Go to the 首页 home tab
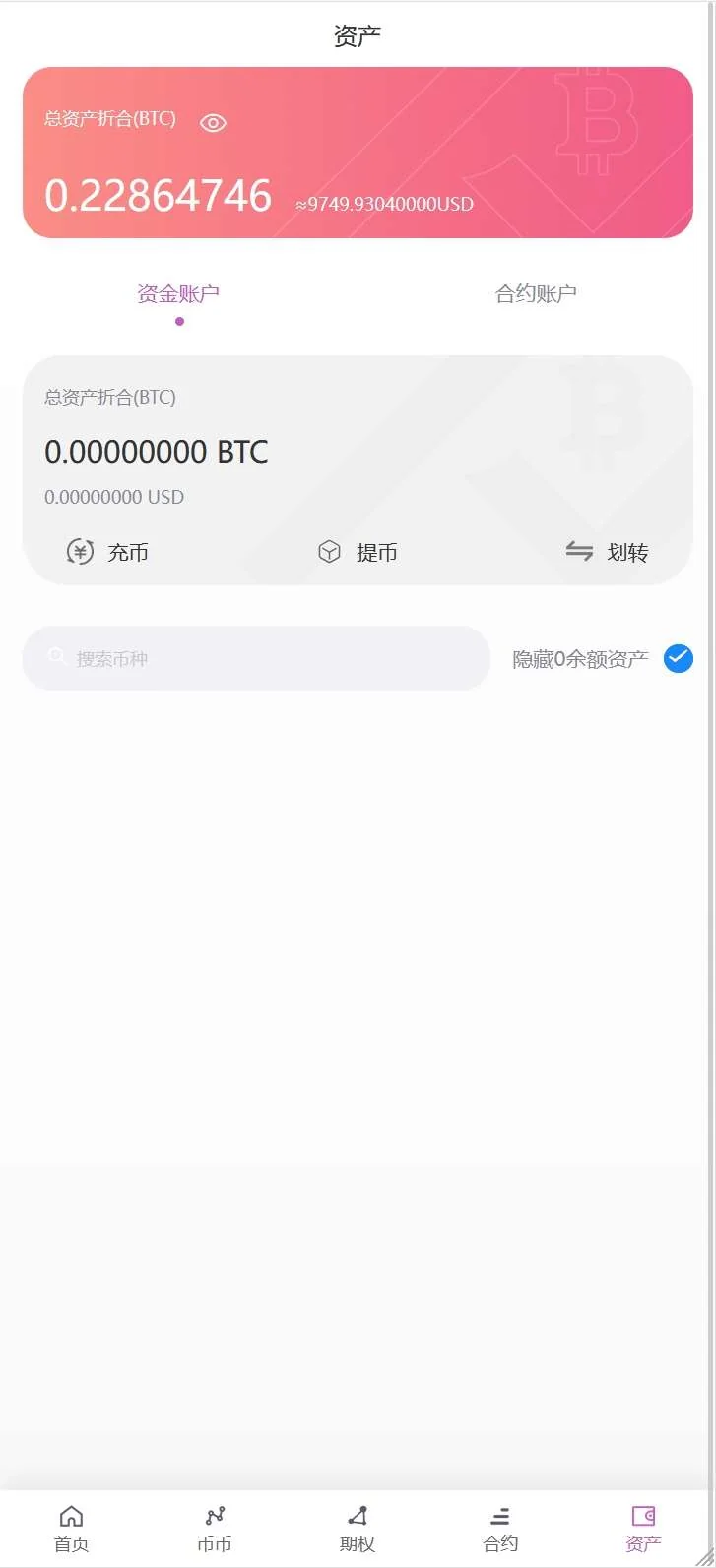 [x=71, y=1529]
